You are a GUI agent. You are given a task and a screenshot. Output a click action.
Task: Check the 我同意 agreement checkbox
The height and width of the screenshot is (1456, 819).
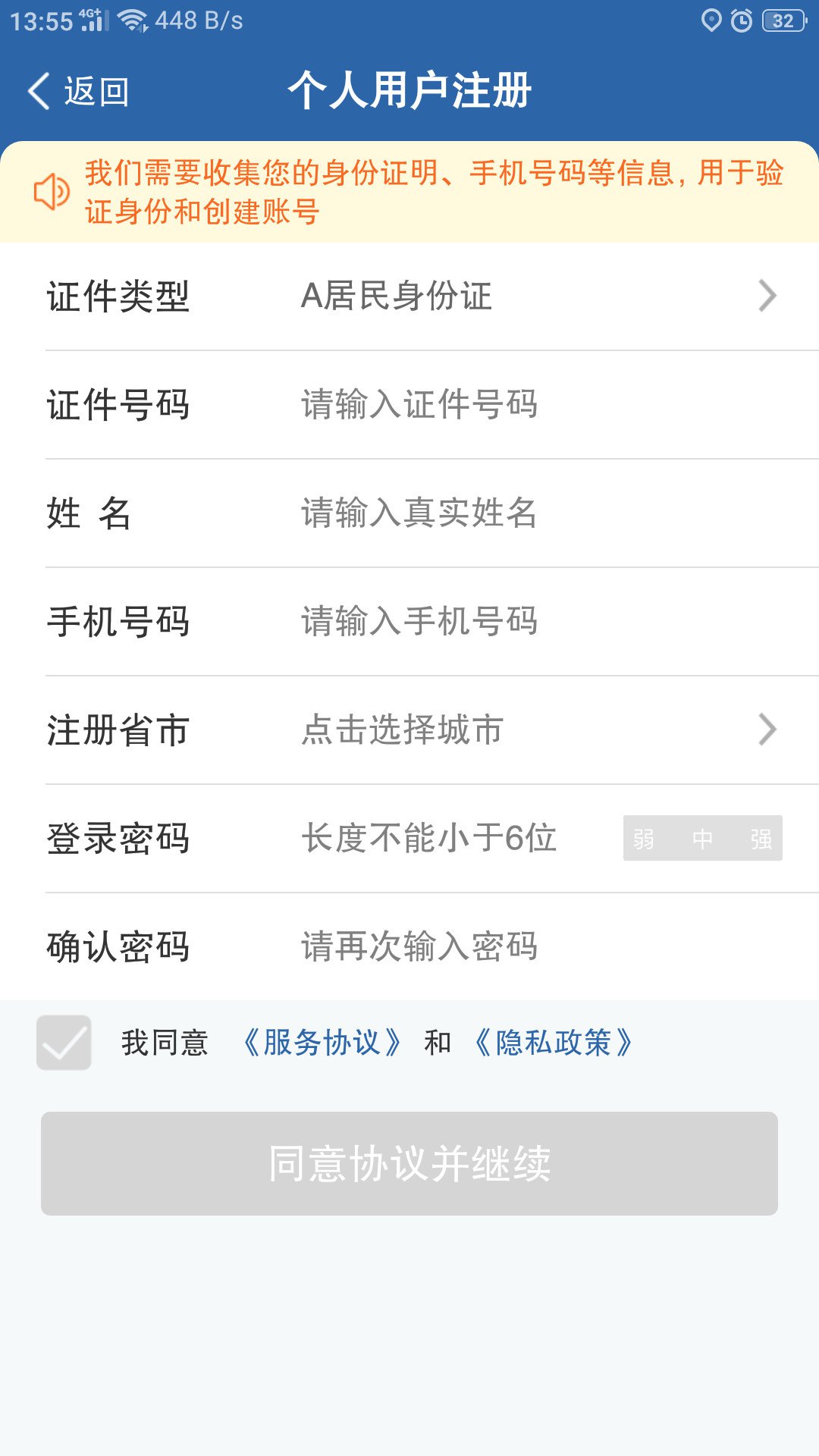coord(64,1043)
